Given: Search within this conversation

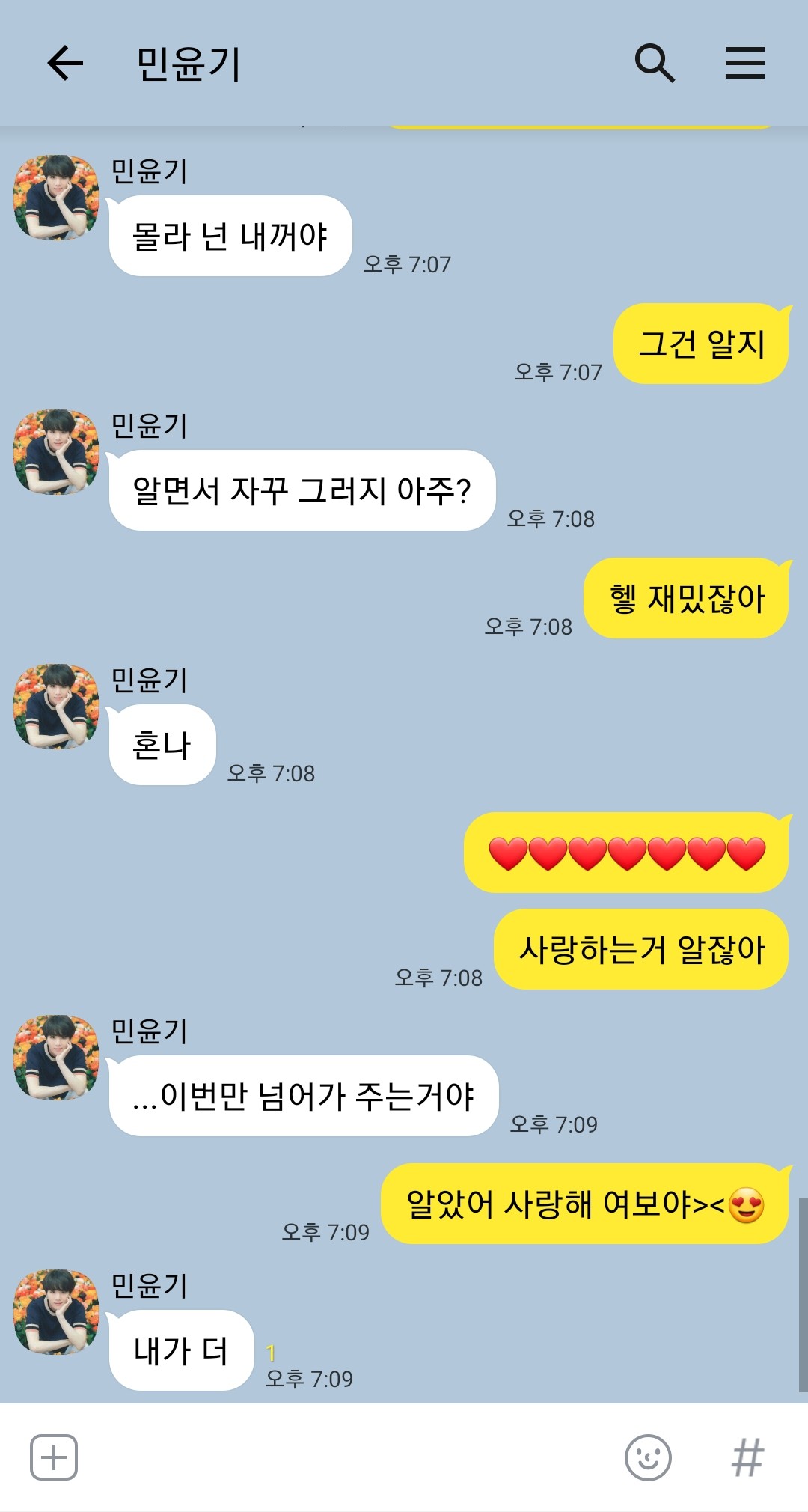Looking at the screenshot, I should tap(655, 63).
